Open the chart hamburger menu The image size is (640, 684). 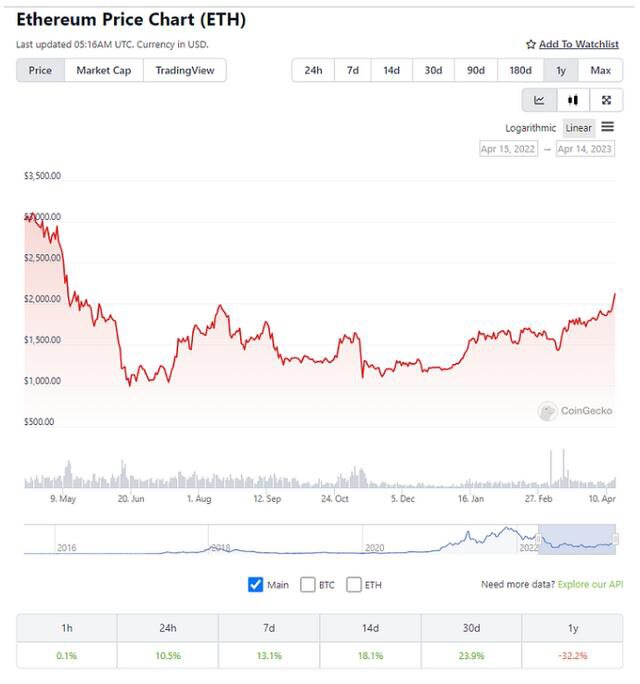tap(608, 127)
